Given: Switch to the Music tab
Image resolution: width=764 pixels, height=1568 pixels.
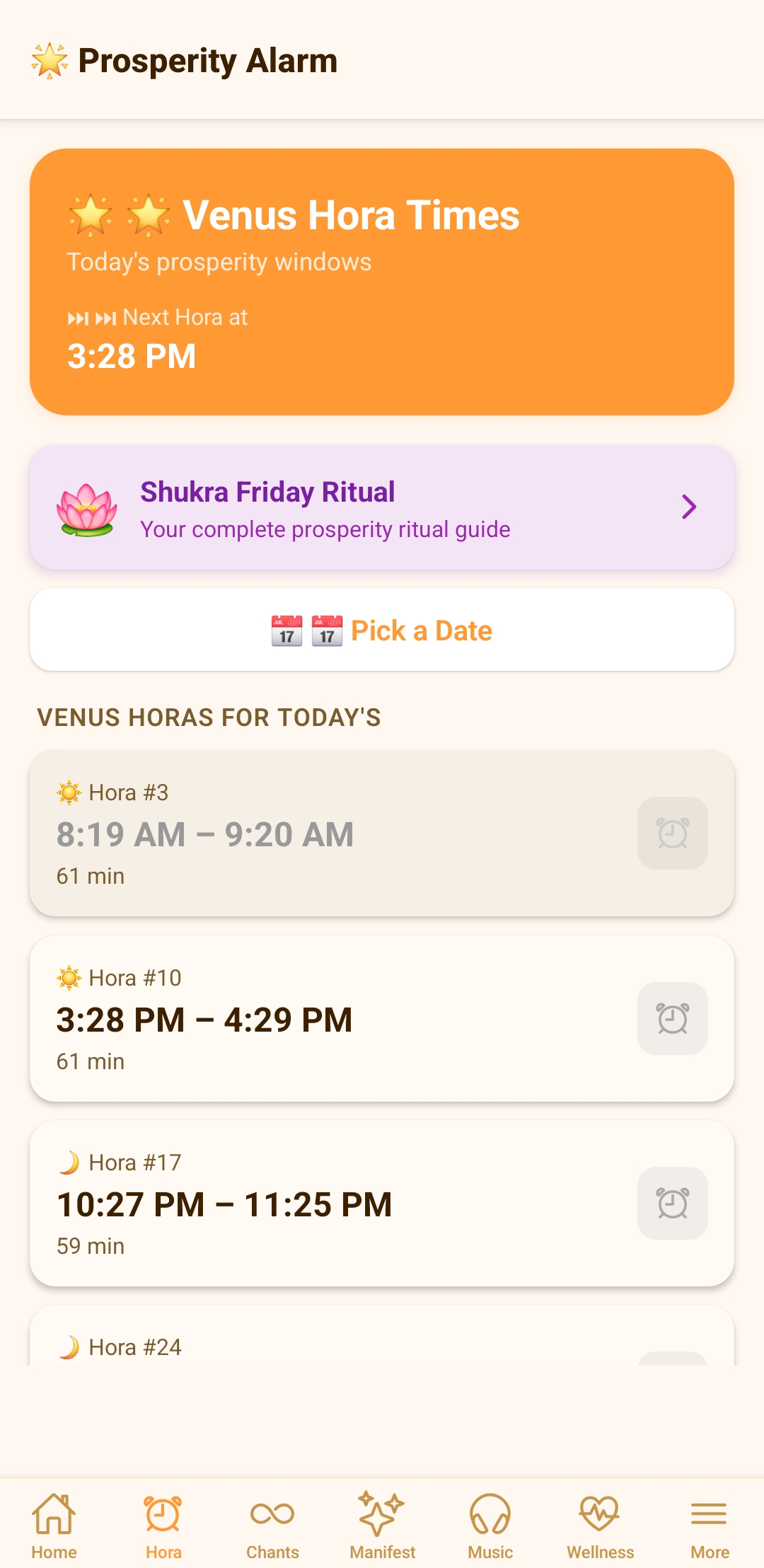Looking at the screenshot, I should click(x=490, y=1526).
